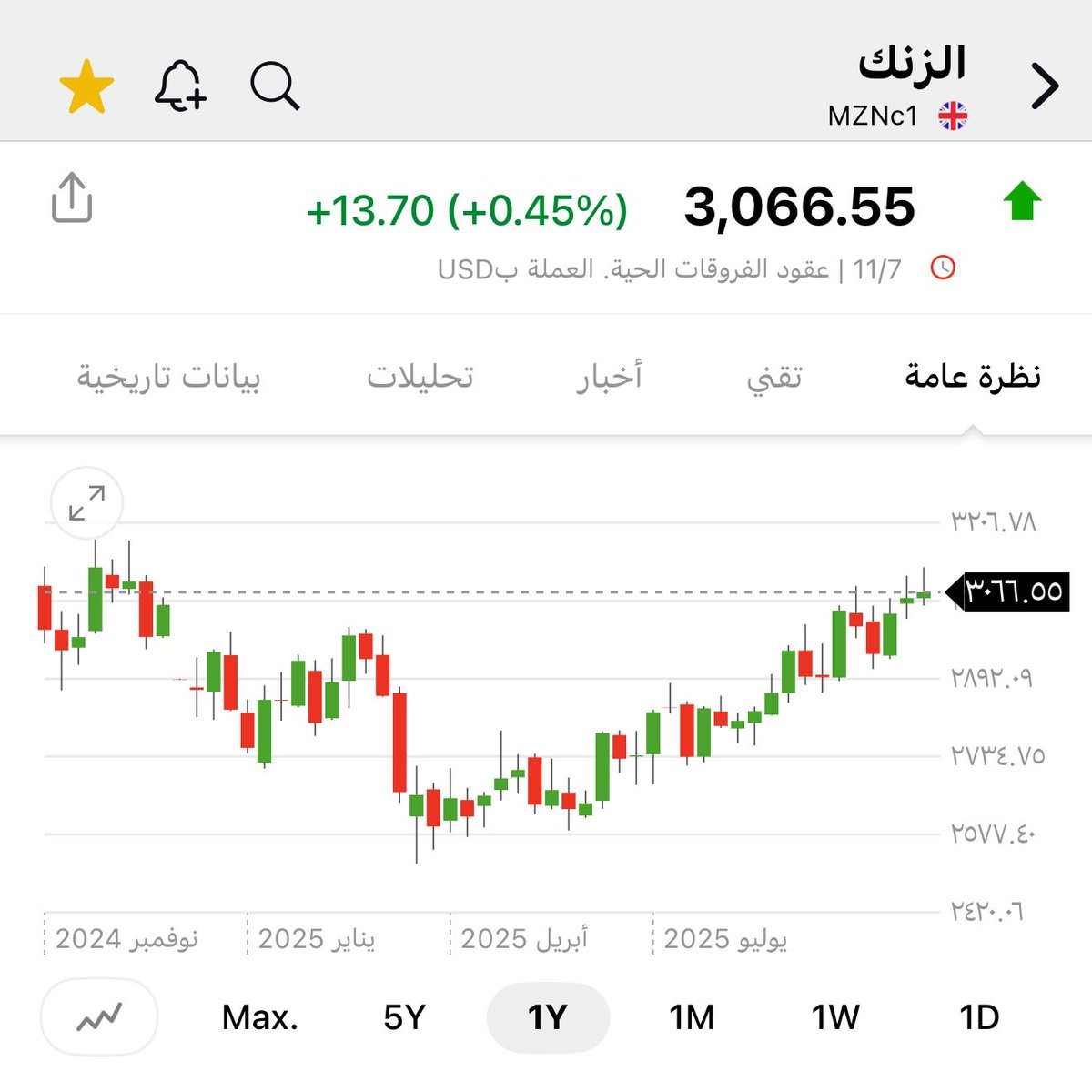Switch to the أخبار tab

[609, 375]
